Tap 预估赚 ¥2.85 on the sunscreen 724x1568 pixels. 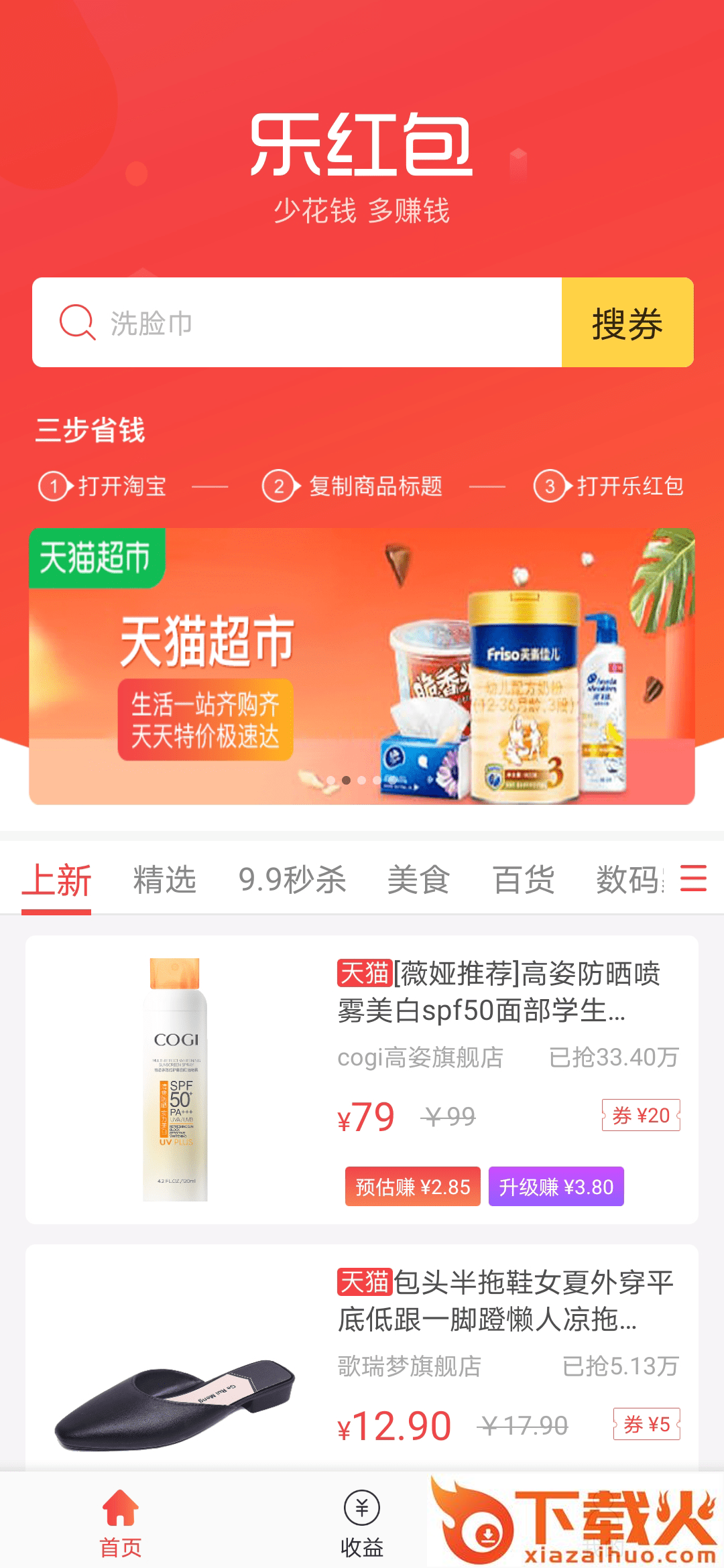click(412, 1187)
